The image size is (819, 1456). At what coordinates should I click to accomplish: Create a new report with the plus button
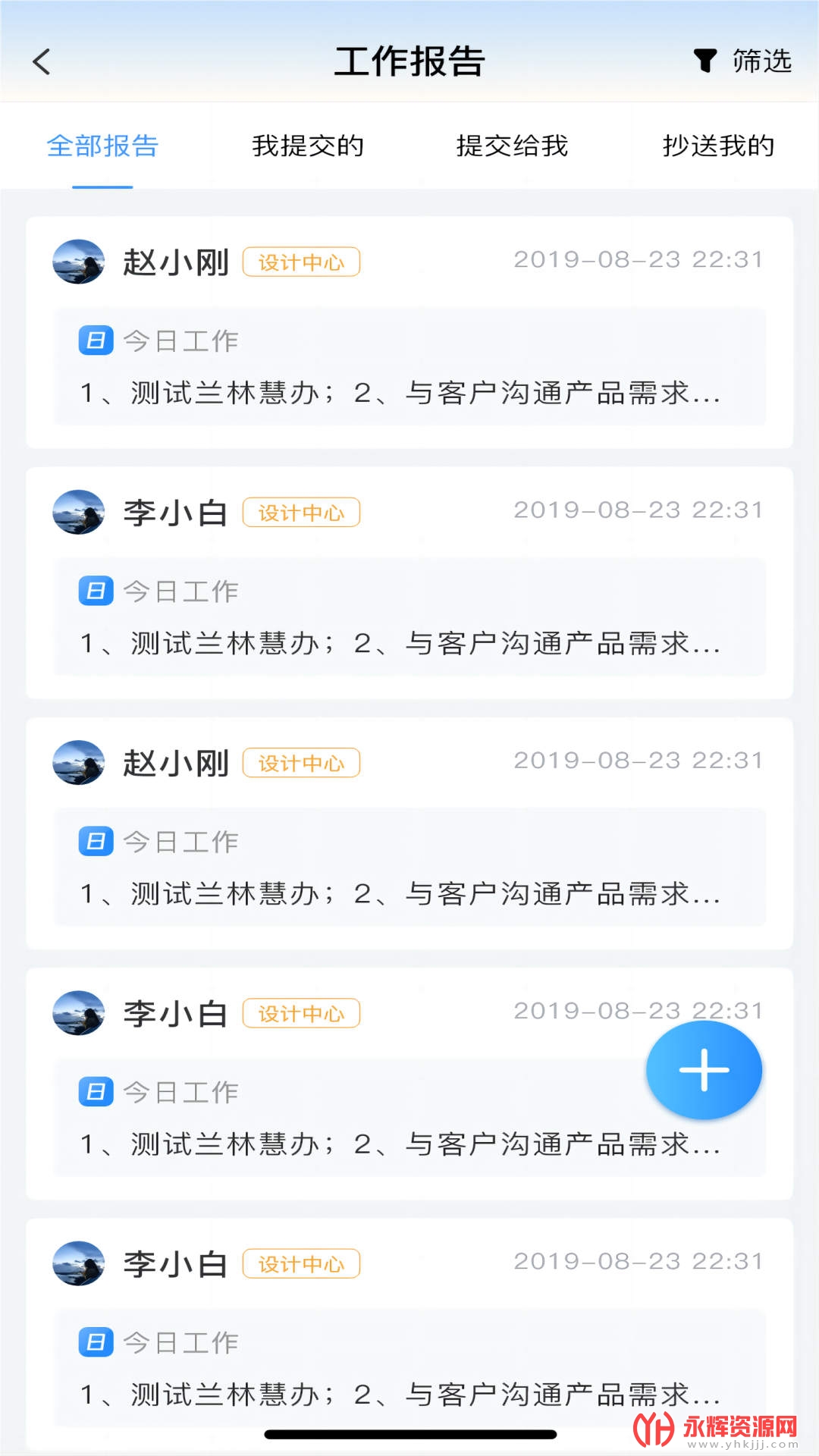[704, 1070]
